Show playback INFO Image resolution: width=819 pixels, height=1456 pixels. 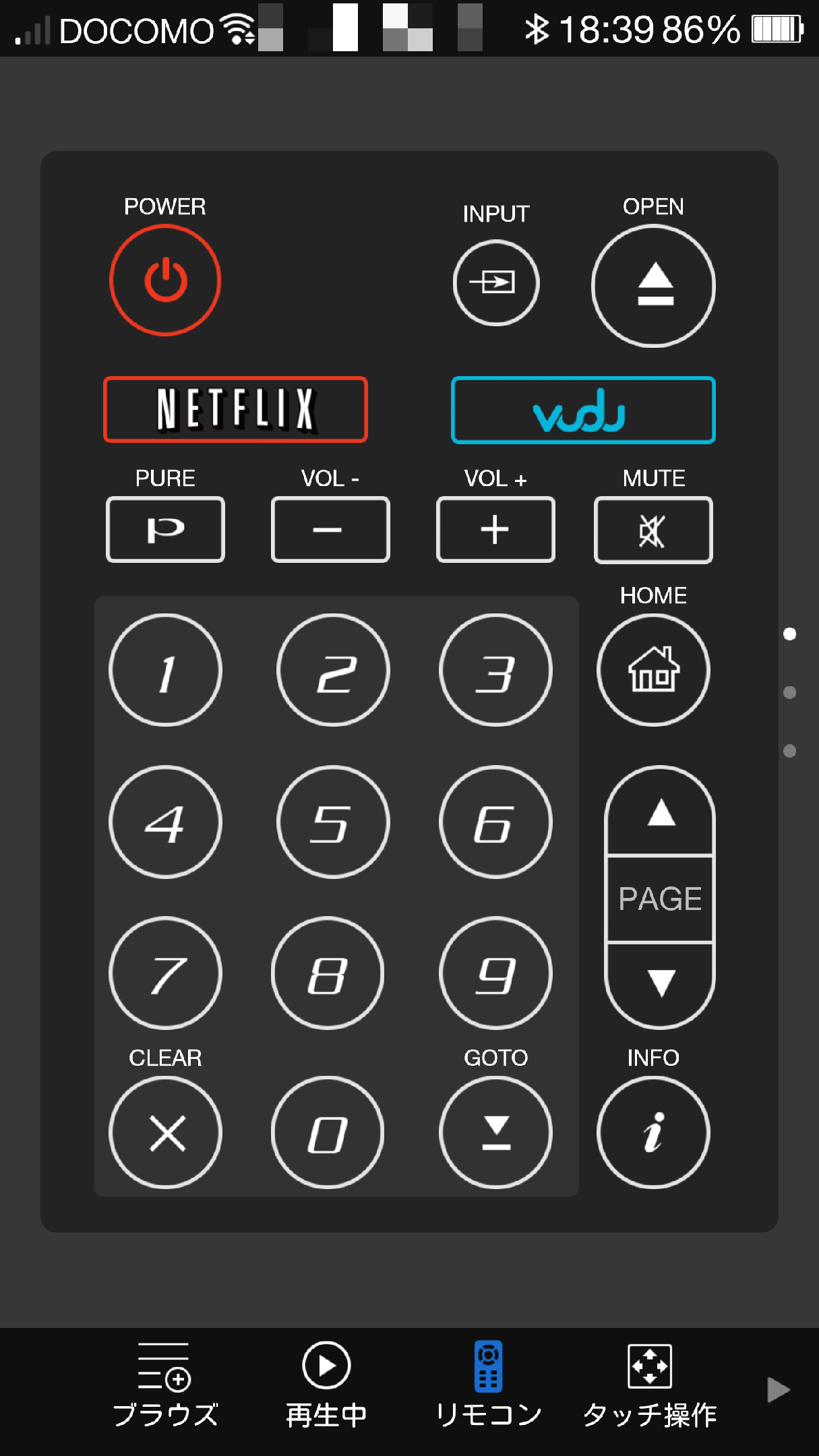point(653,1132)
